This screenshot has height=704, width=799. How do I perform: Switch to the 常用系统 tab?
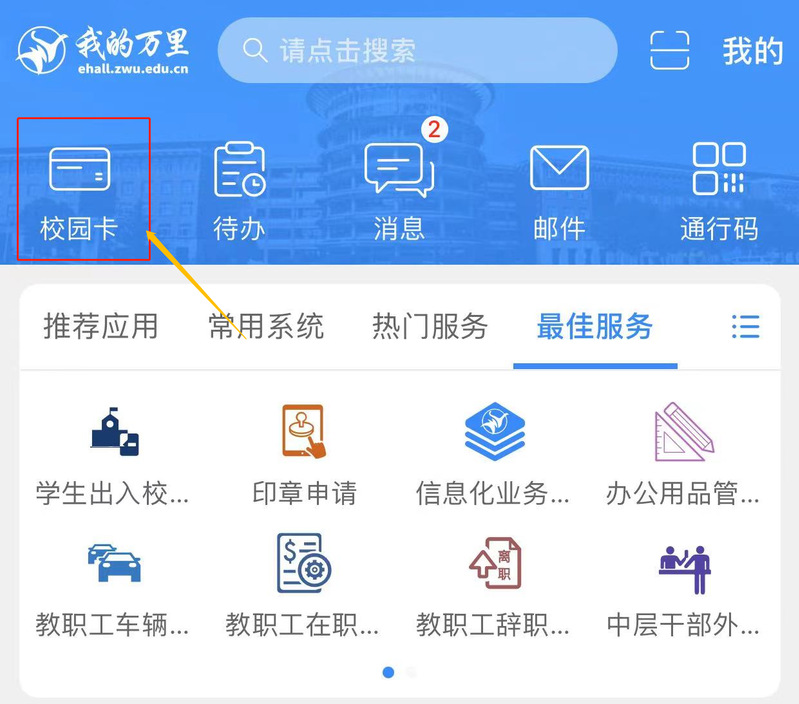[266, 326]
